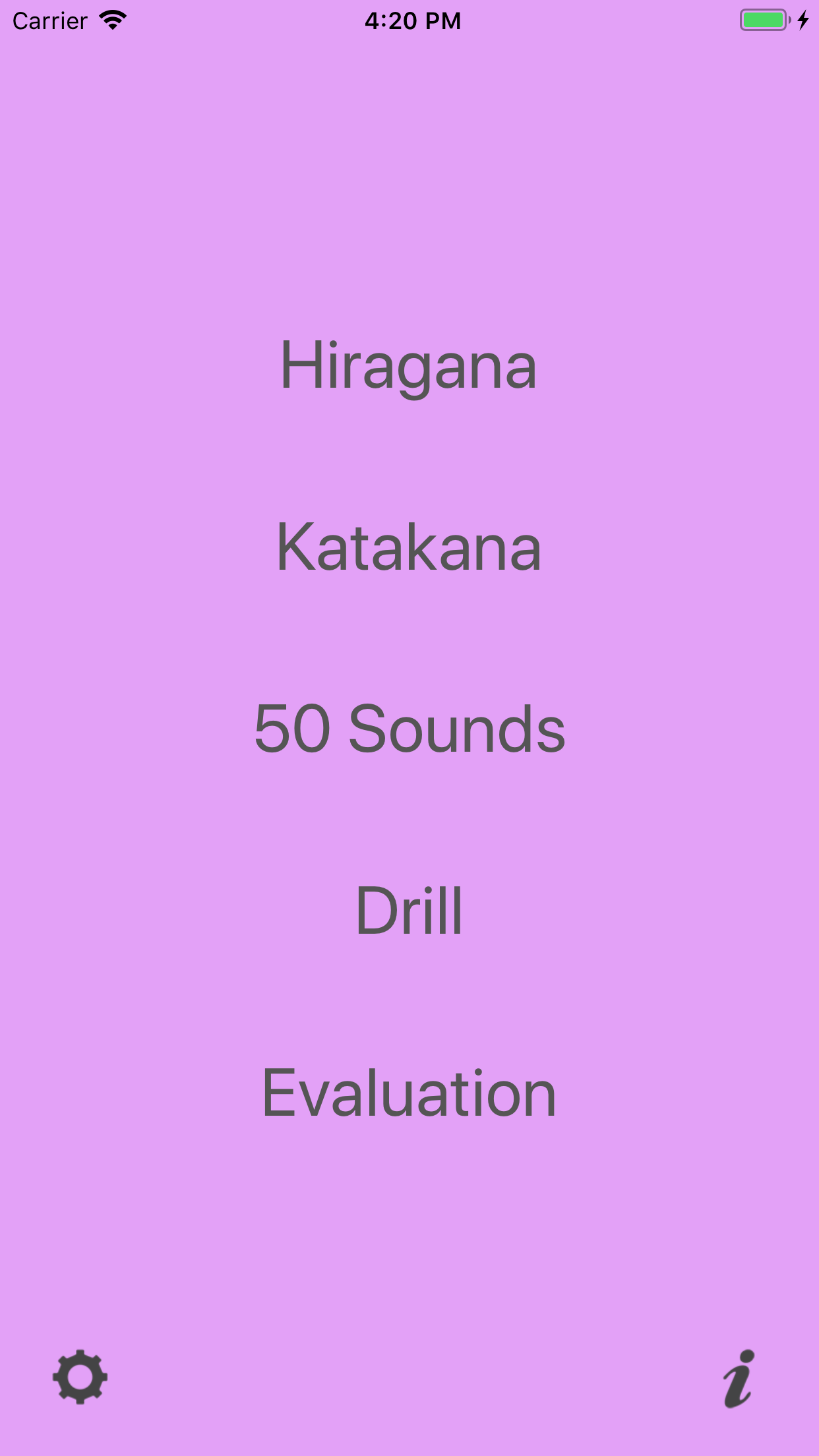This screenshot has height=1456, width=819.
Task: Open the Evaluation screen
Action: (409, 1093)
